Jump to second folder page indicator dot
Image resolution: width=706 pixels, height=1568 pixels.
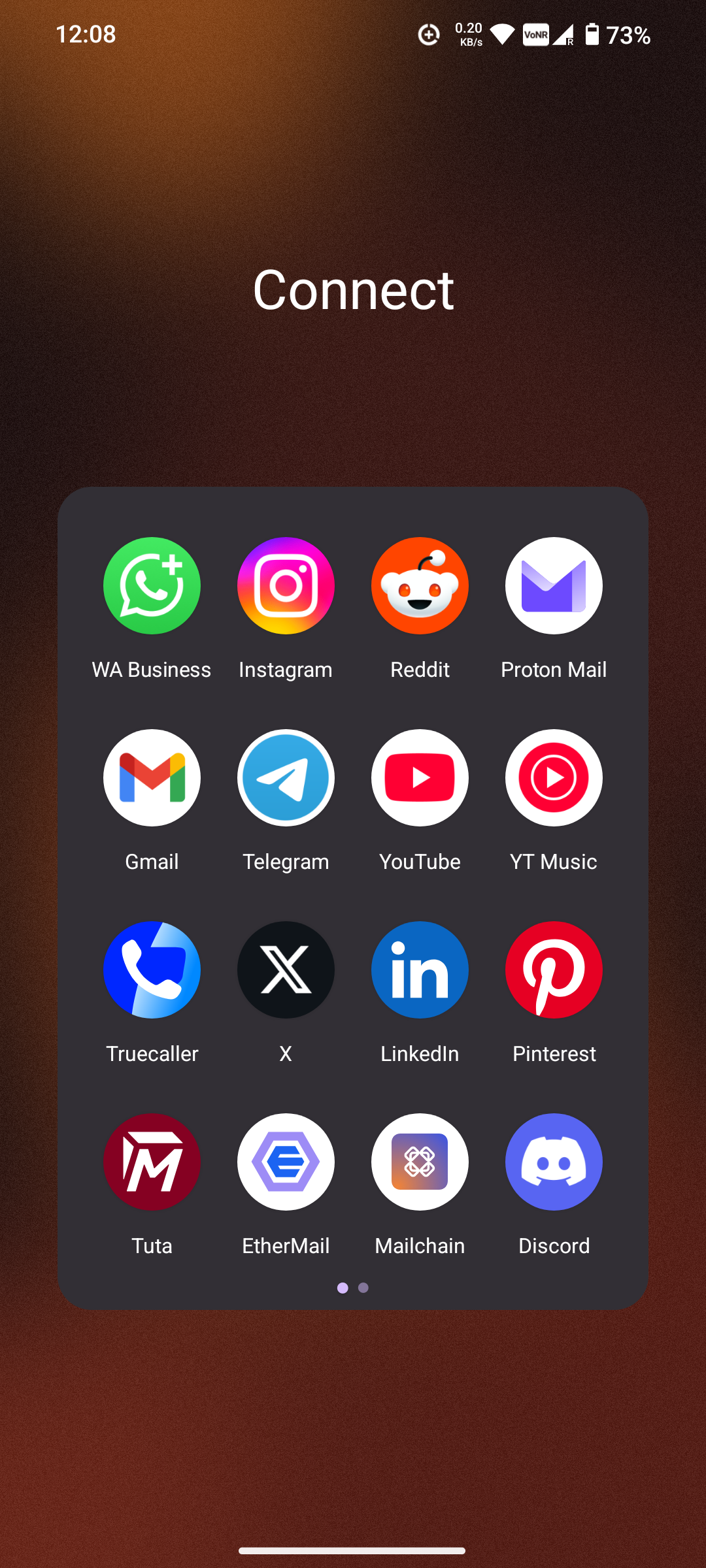pos(363,1288)
